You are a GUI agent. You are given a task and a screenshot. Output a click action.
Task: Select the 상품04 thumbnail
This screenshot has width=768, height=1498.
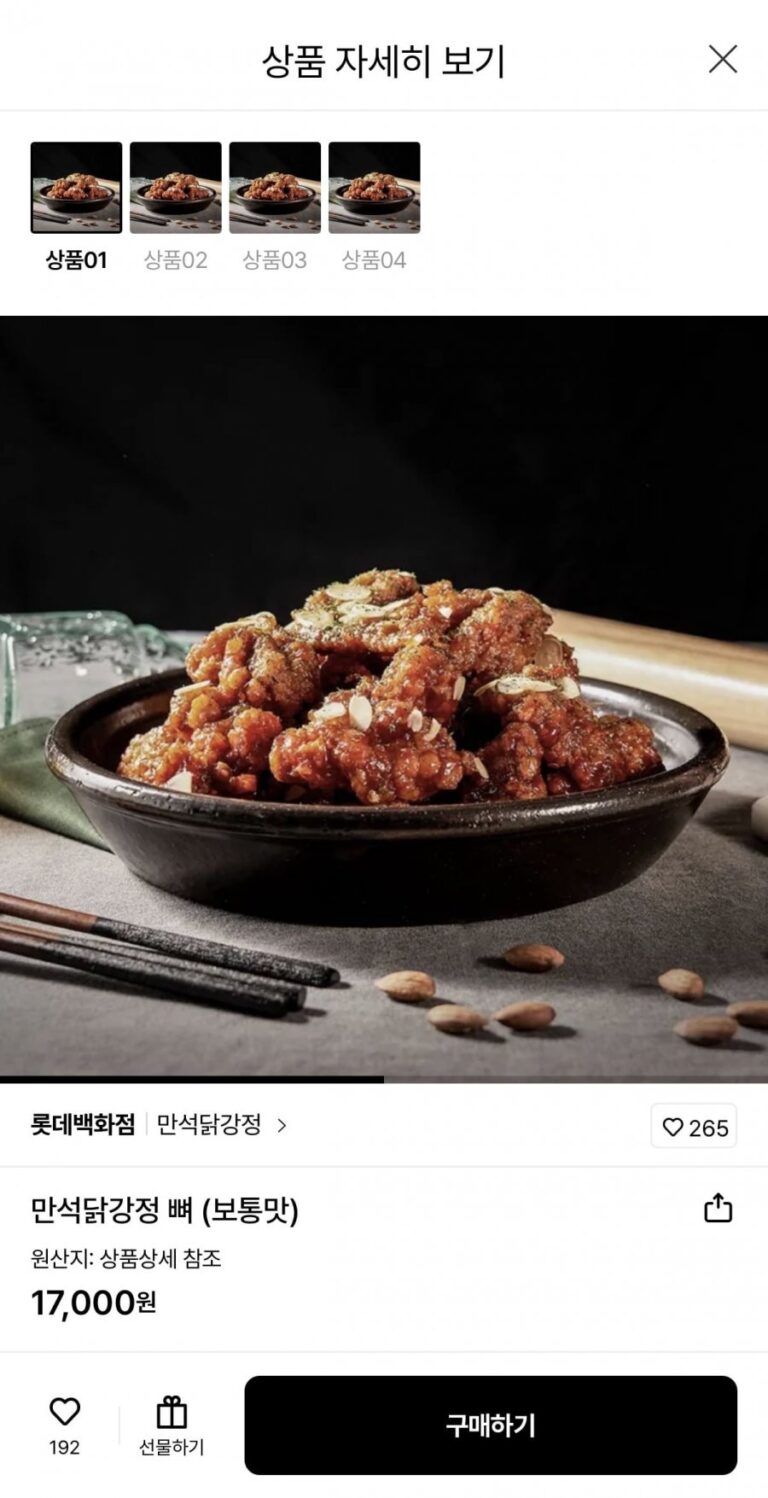point(374,188)
